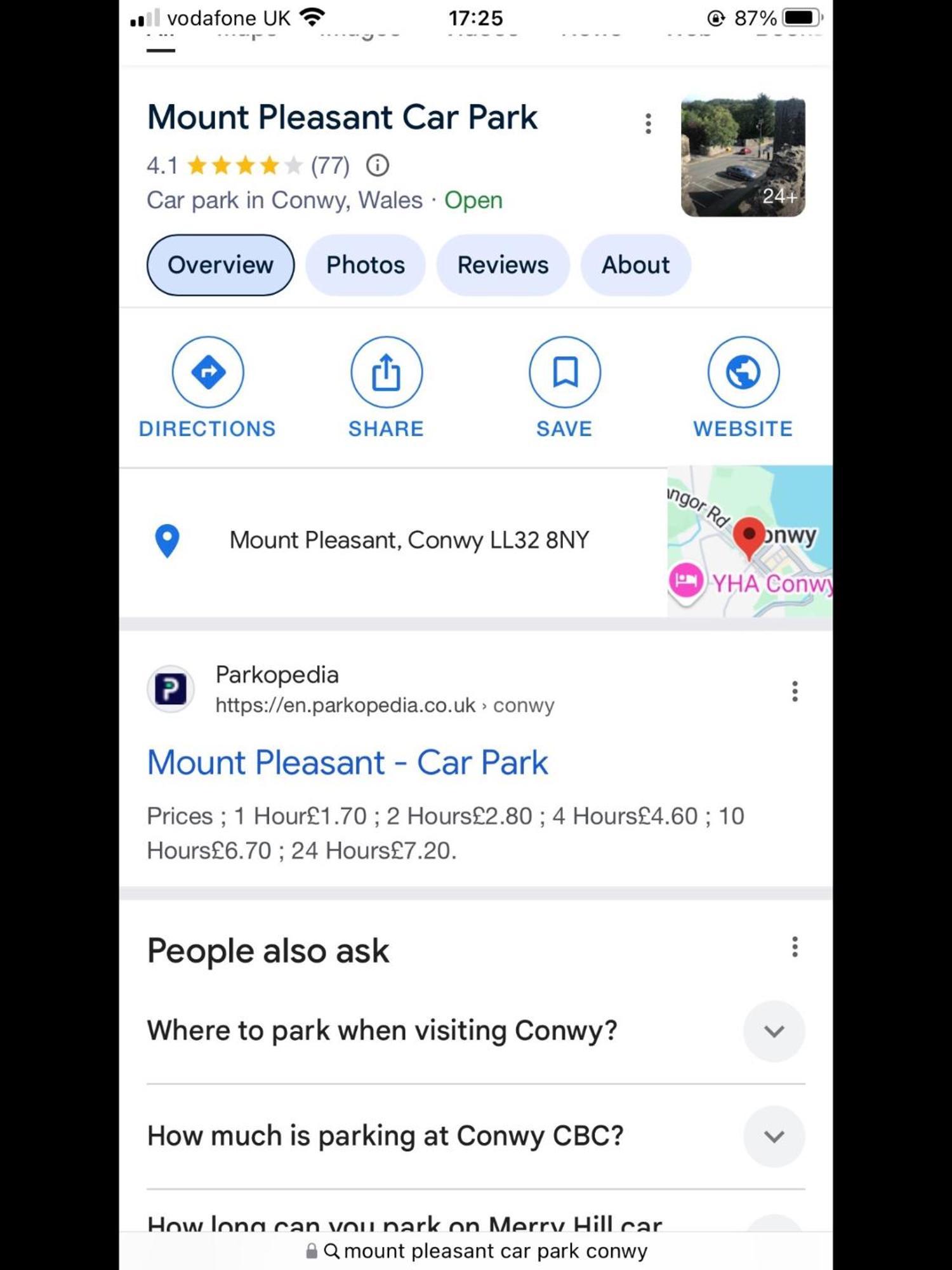Open the Mount Pleasant, Conwy LL32 8NY address
This screenshot has height=1270, width=952.
[x=409, y=540]
